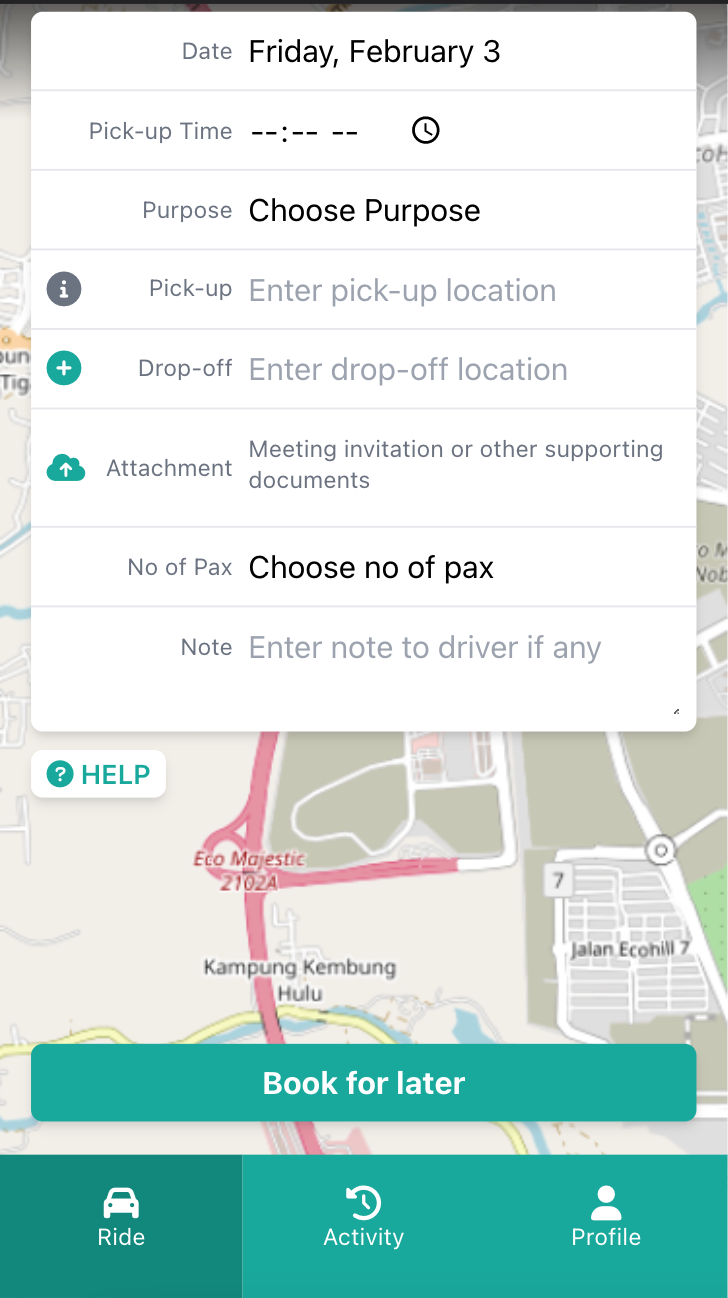728x1298 pixels.
Task: Select the Choose no of pax dropdown
Action: click(x=371, y=568)
